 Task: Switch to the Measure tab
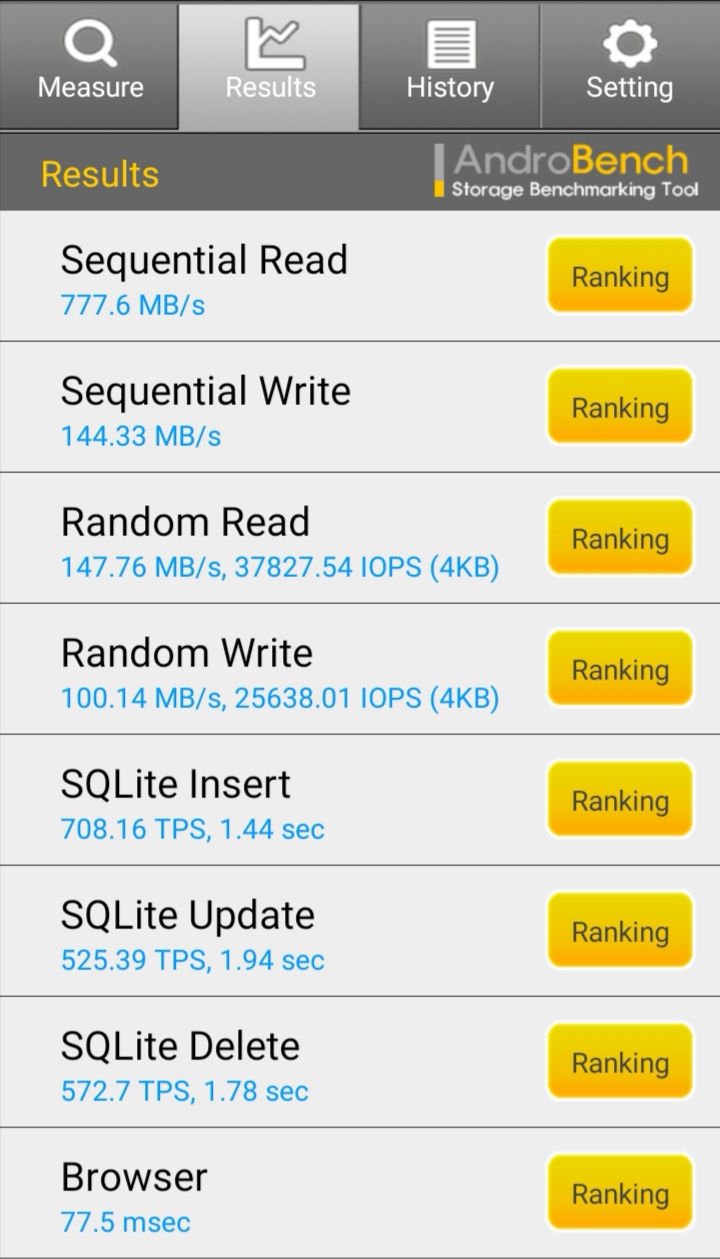[90, 65]
